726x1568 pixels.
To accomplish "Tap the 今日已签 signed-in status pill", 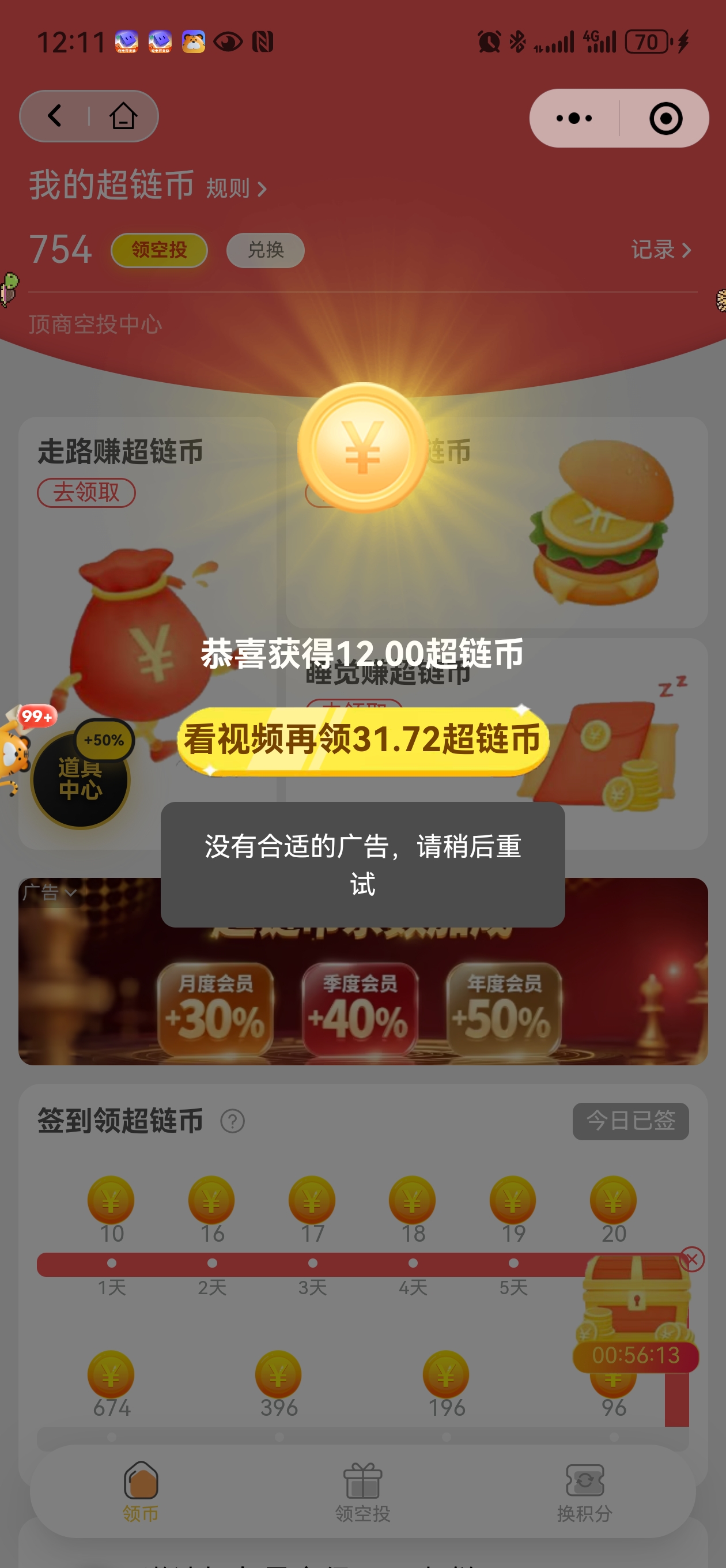I will (x=630, y=1122).
